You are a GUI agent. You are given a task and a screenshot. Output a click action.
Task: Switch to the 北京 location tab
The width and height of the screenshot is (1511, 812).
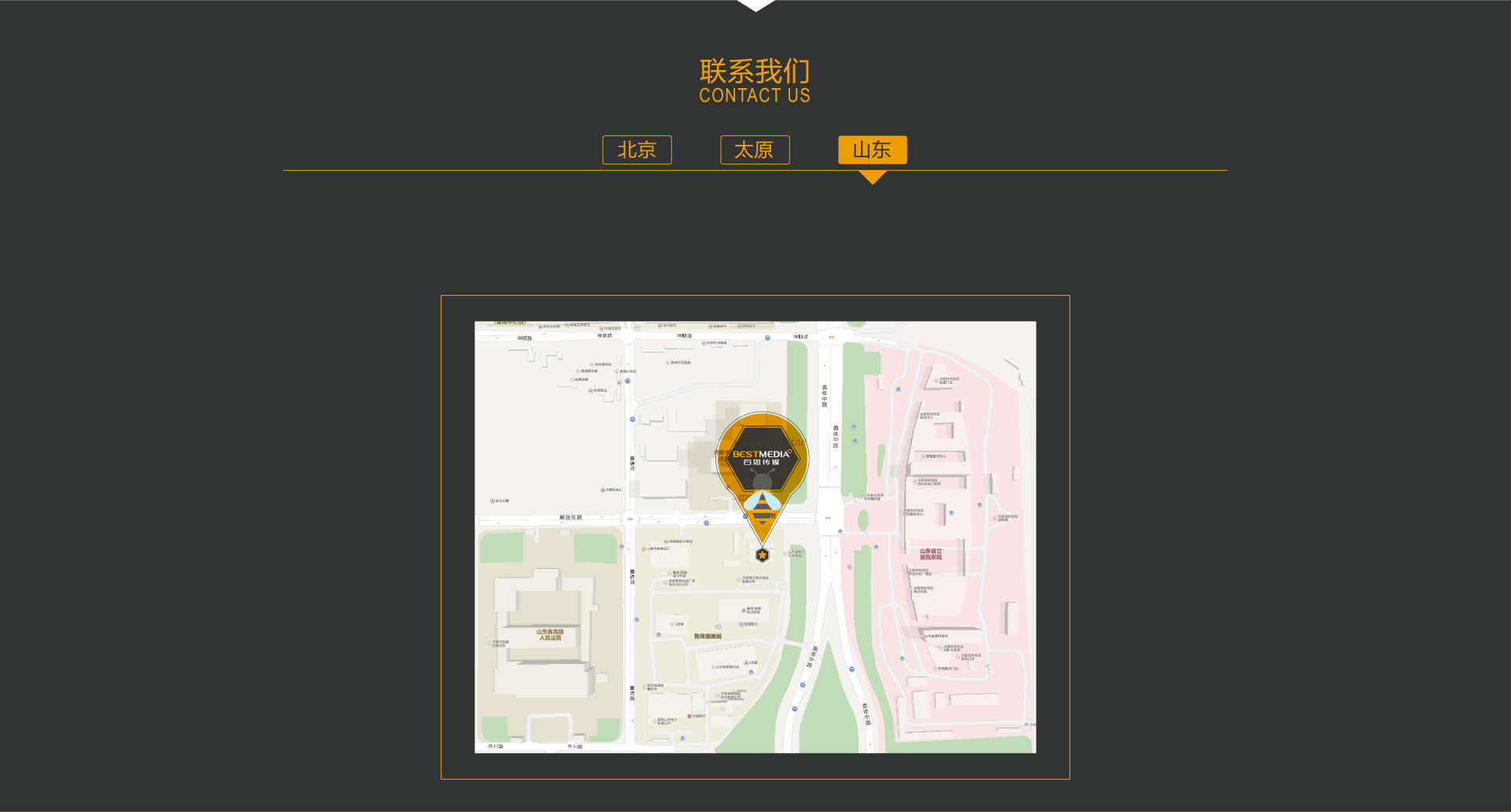(637, 149)
